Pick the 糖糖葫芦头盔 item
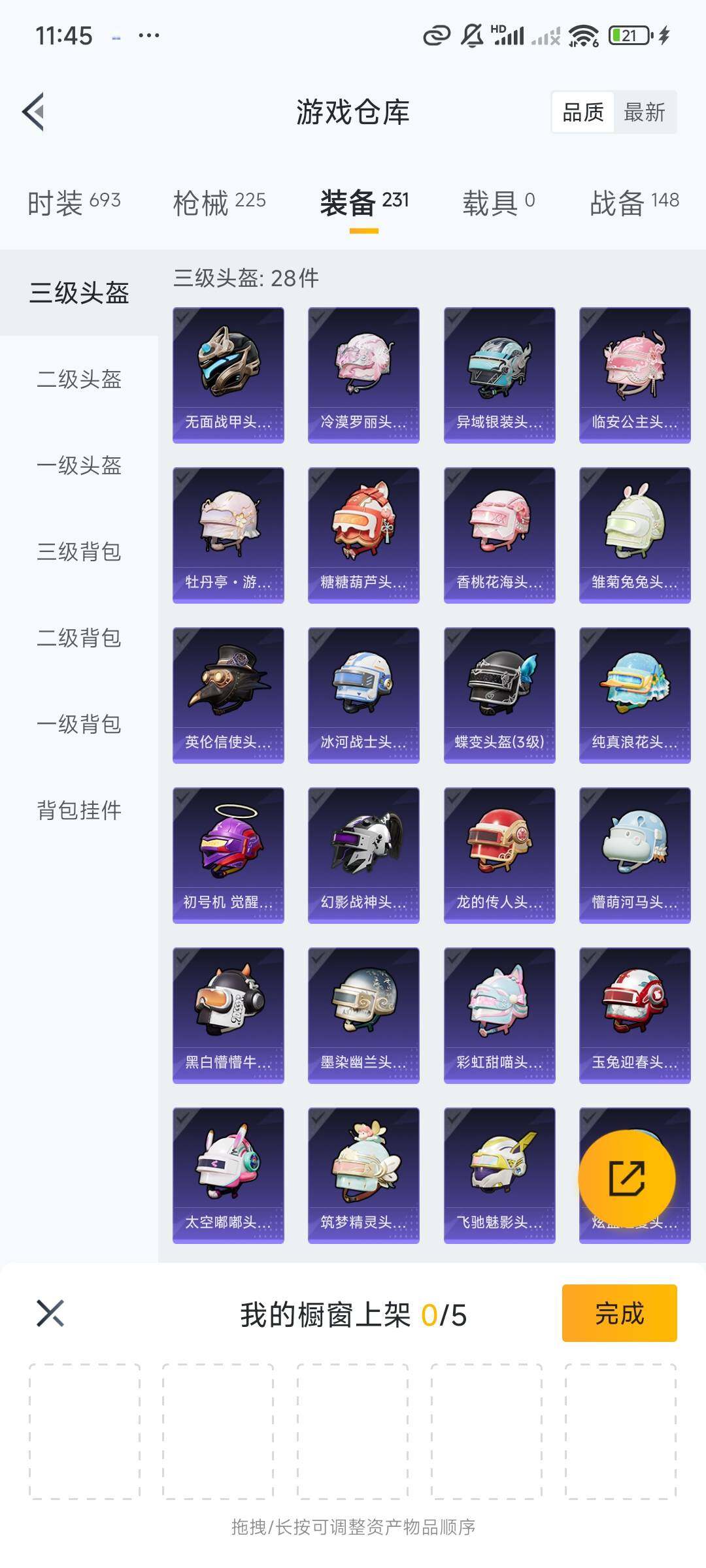The height and width of the screenshot is (1568, 706). coord(363,534)
